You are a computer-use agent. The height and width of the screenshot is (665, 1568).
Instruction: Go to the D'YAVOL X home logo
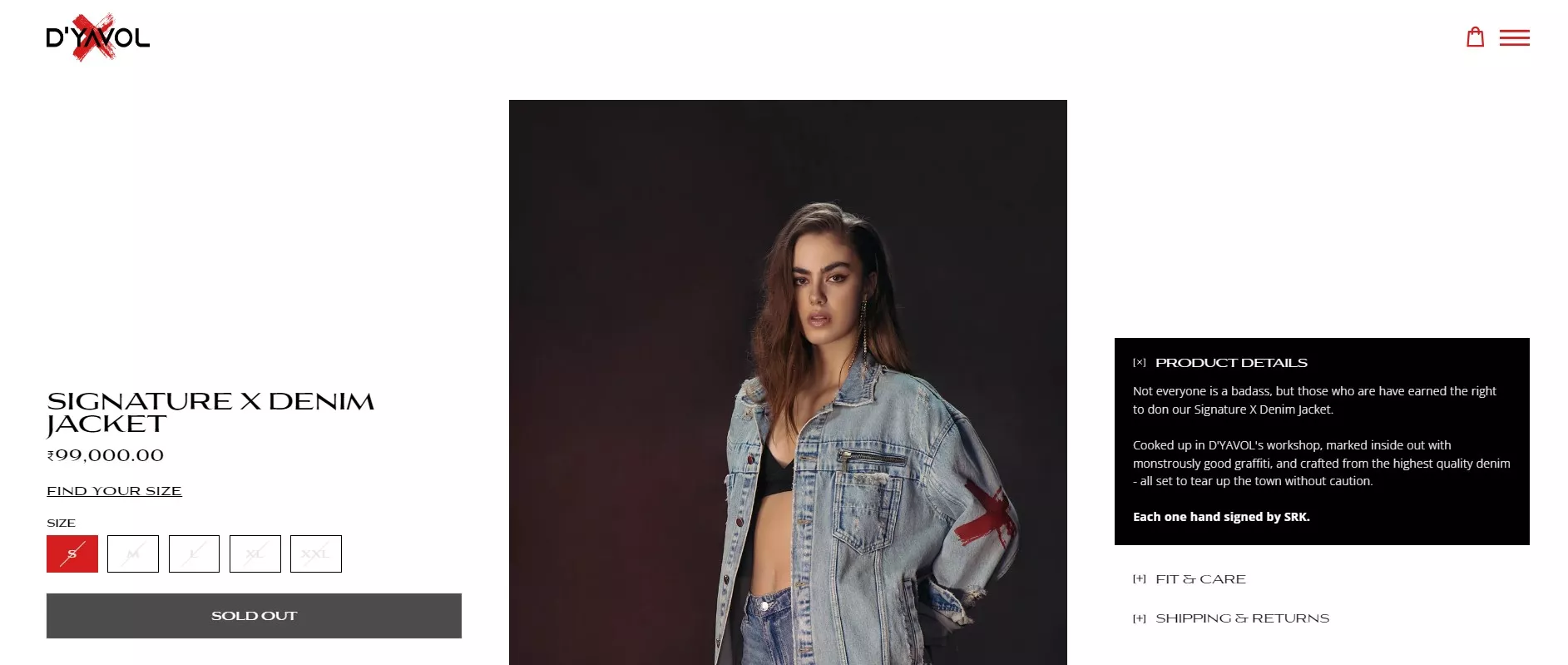click(97, 37)
